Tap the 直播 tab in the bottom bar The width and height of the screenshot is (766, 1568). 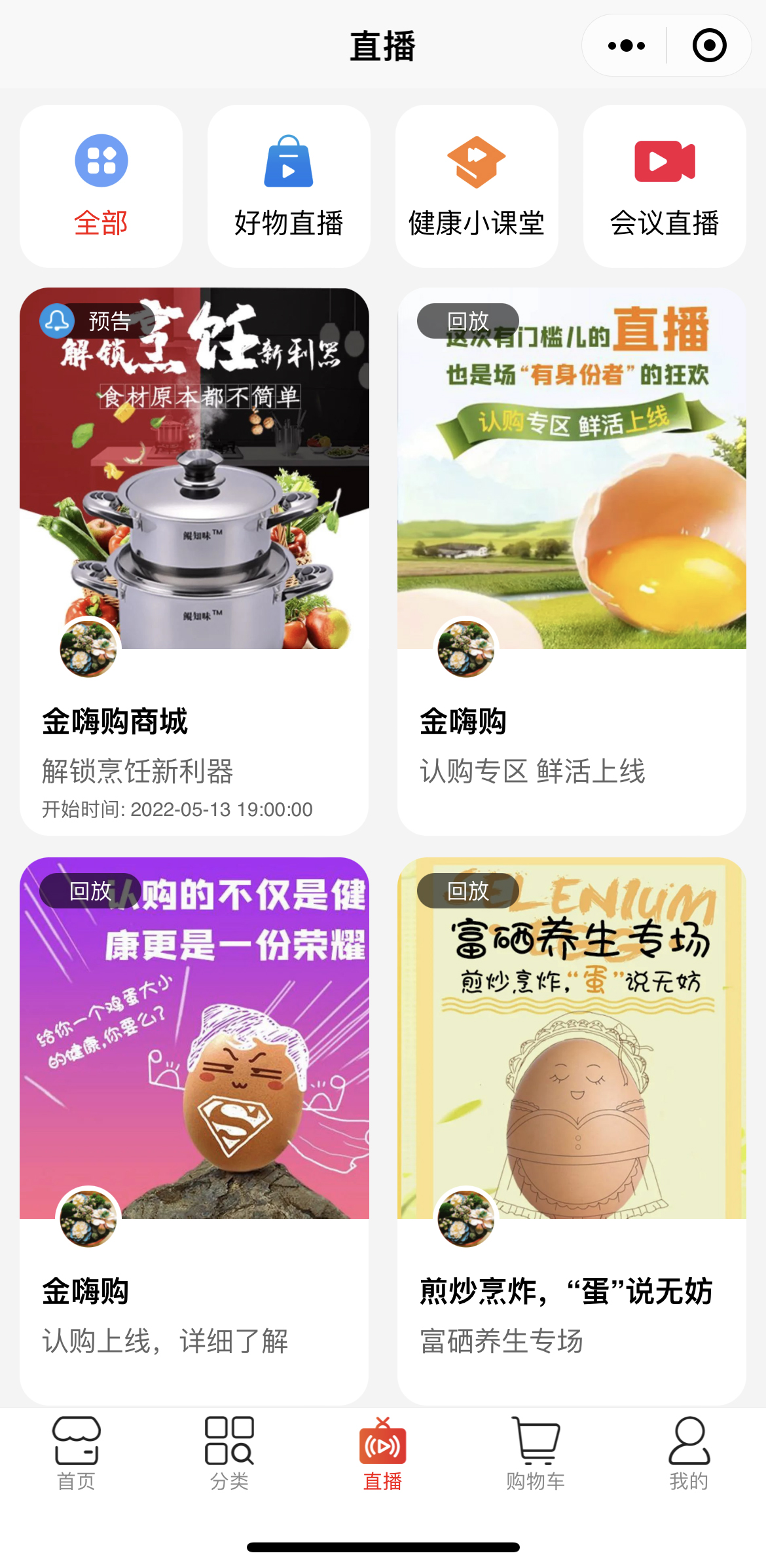tap(382, 1454)
